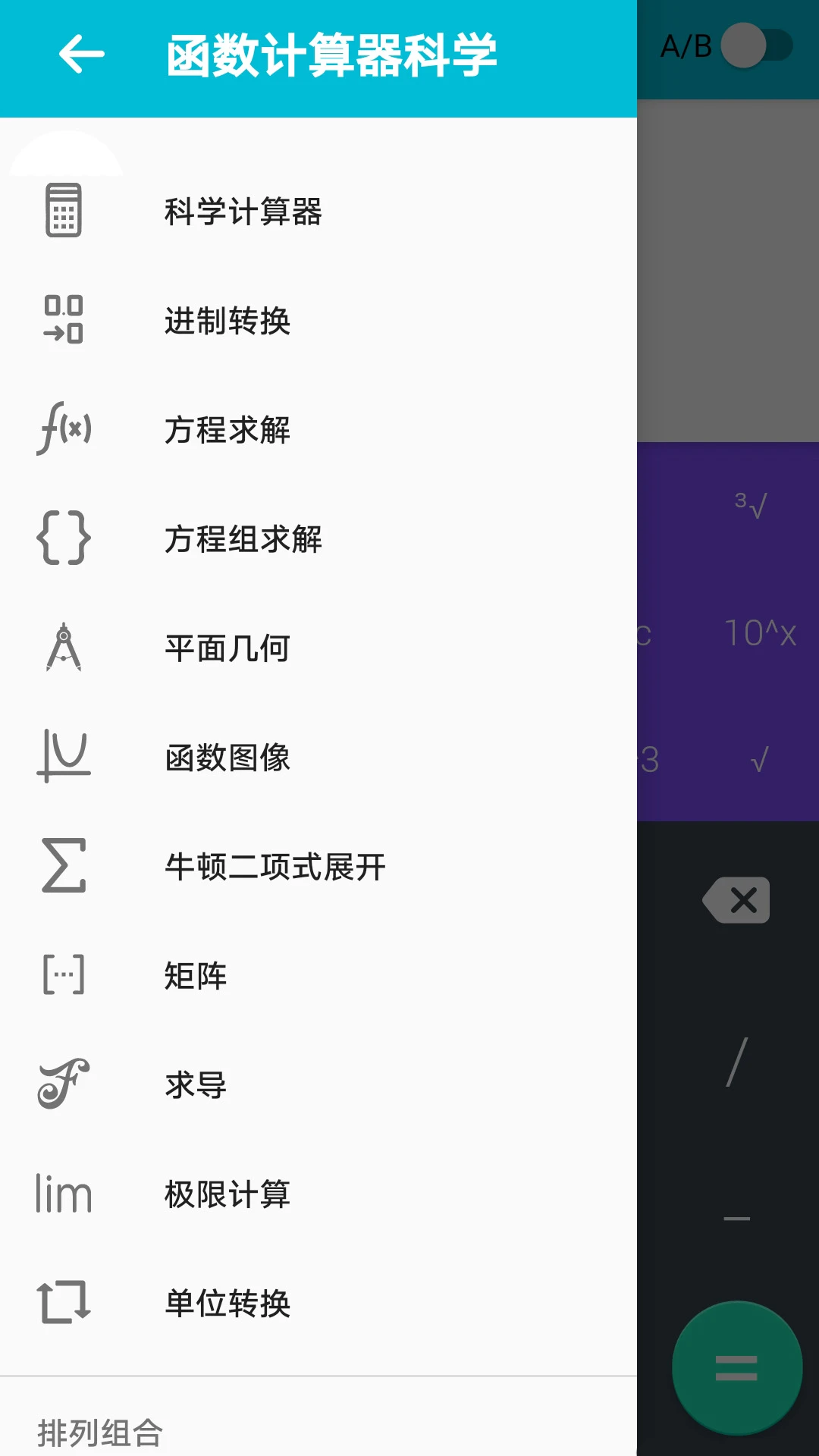Tap the minus key
819x1456 pixels.
(737, 1219)
